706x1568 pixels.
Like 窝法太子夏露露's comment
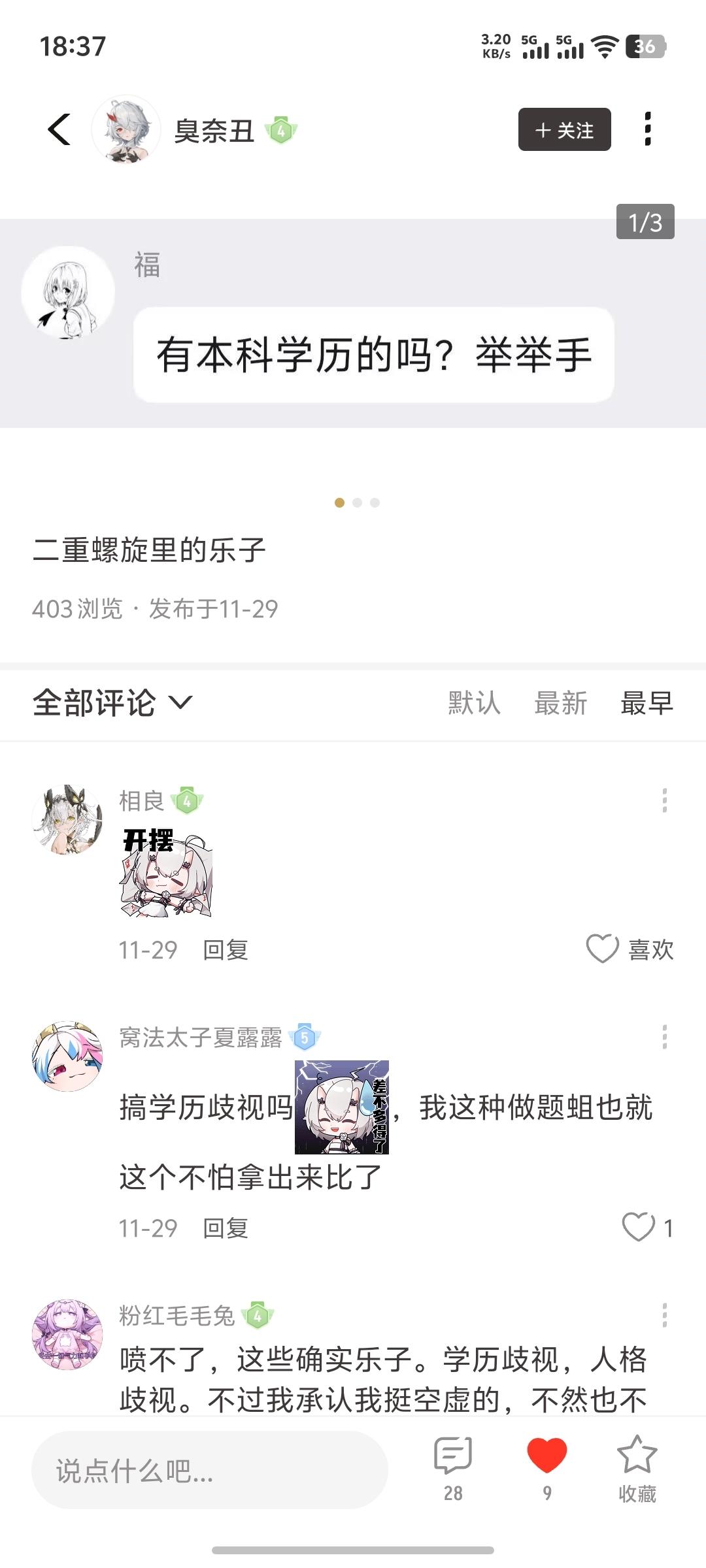click(639, 1227)
